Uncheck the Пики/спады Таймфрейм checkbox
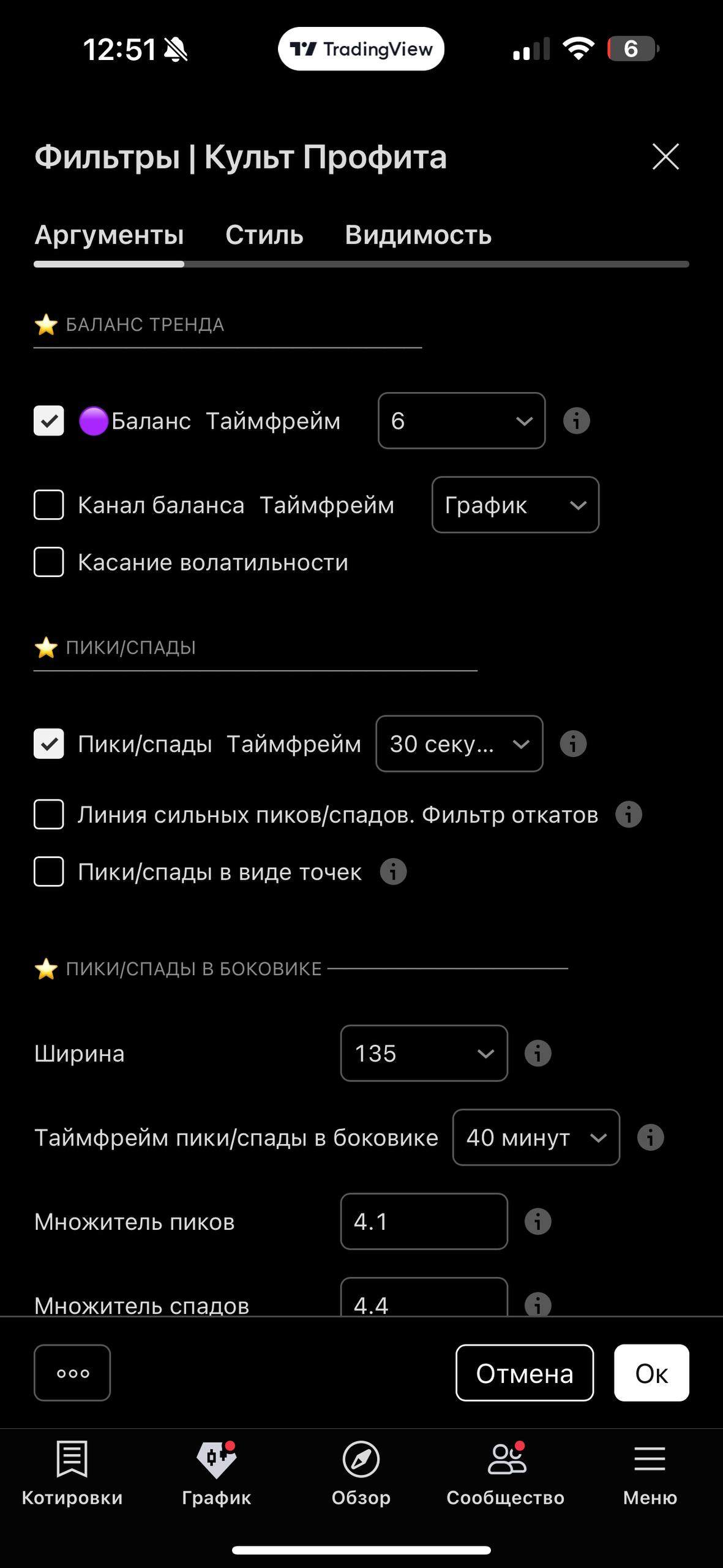The image size is (723, 1568). 49,744
